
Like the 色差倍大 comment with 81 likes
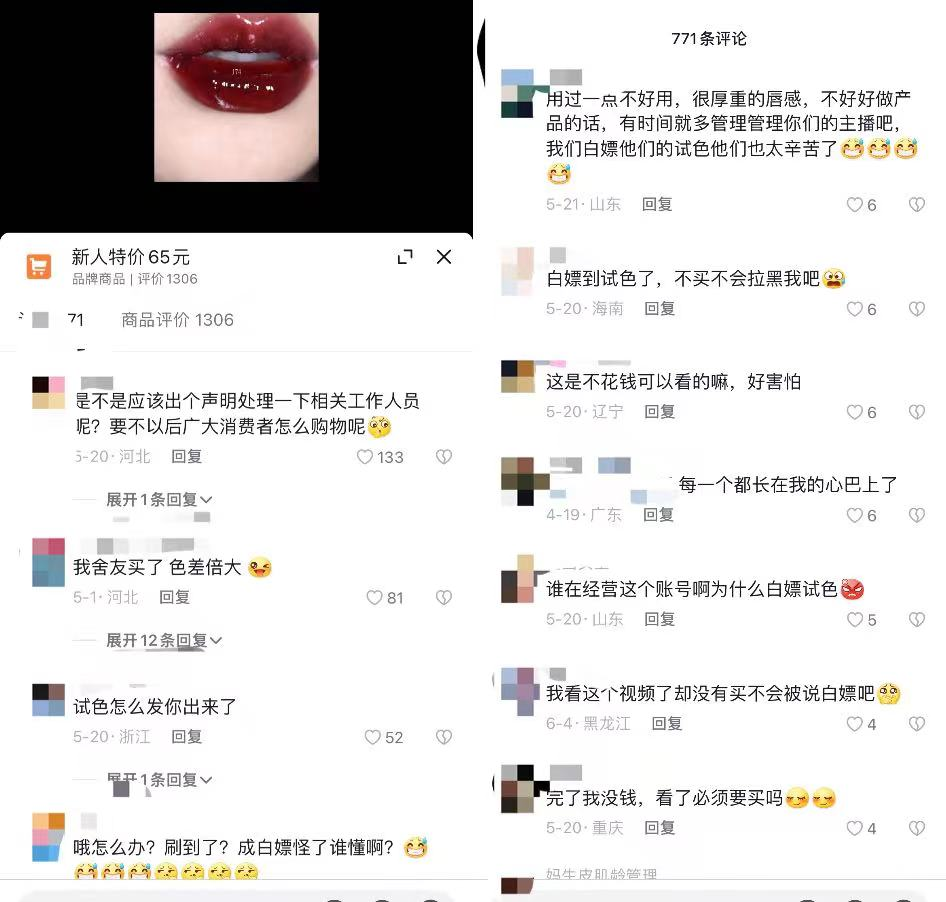[384, 597]
